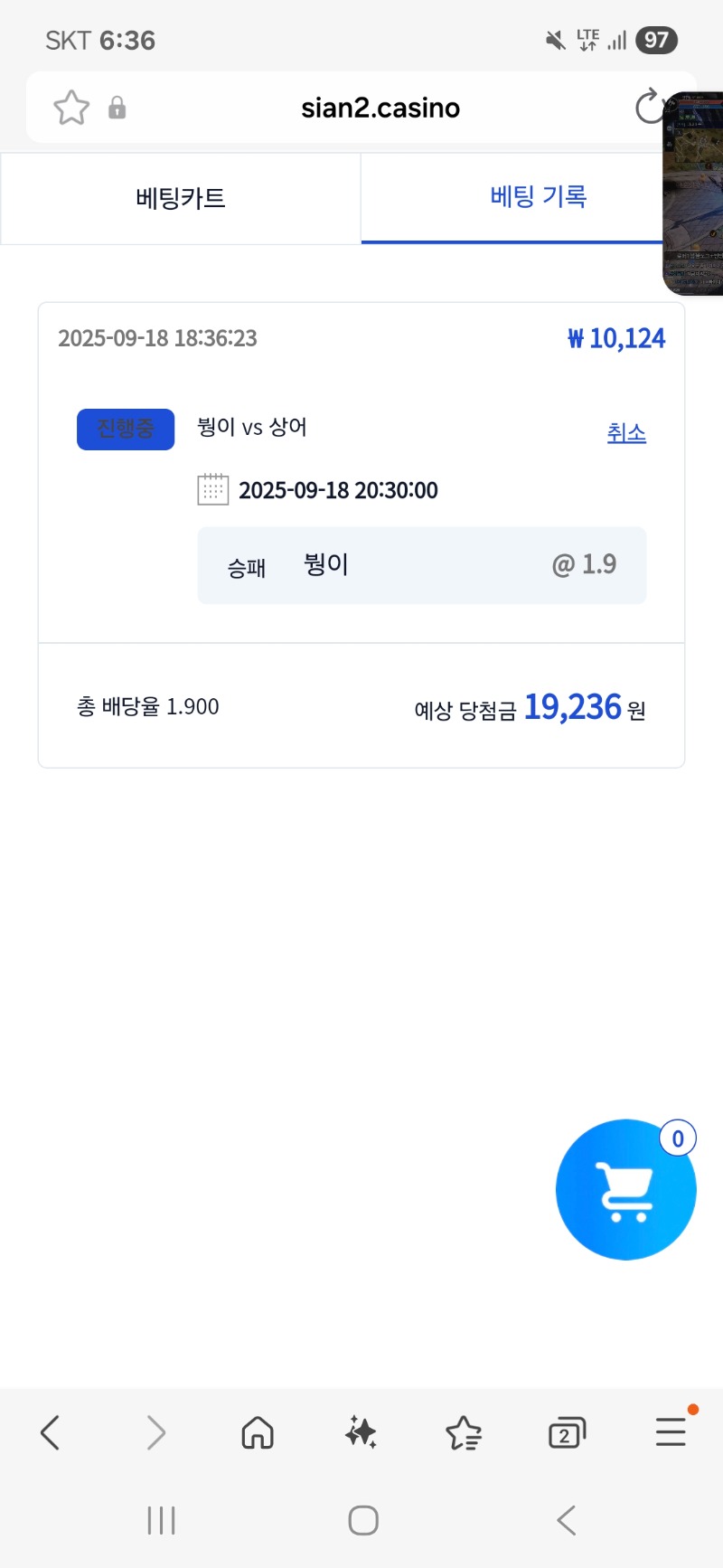Open the browser hamburger menu
This screenshot has height=1568, width=723.
tap(671, 1433)
